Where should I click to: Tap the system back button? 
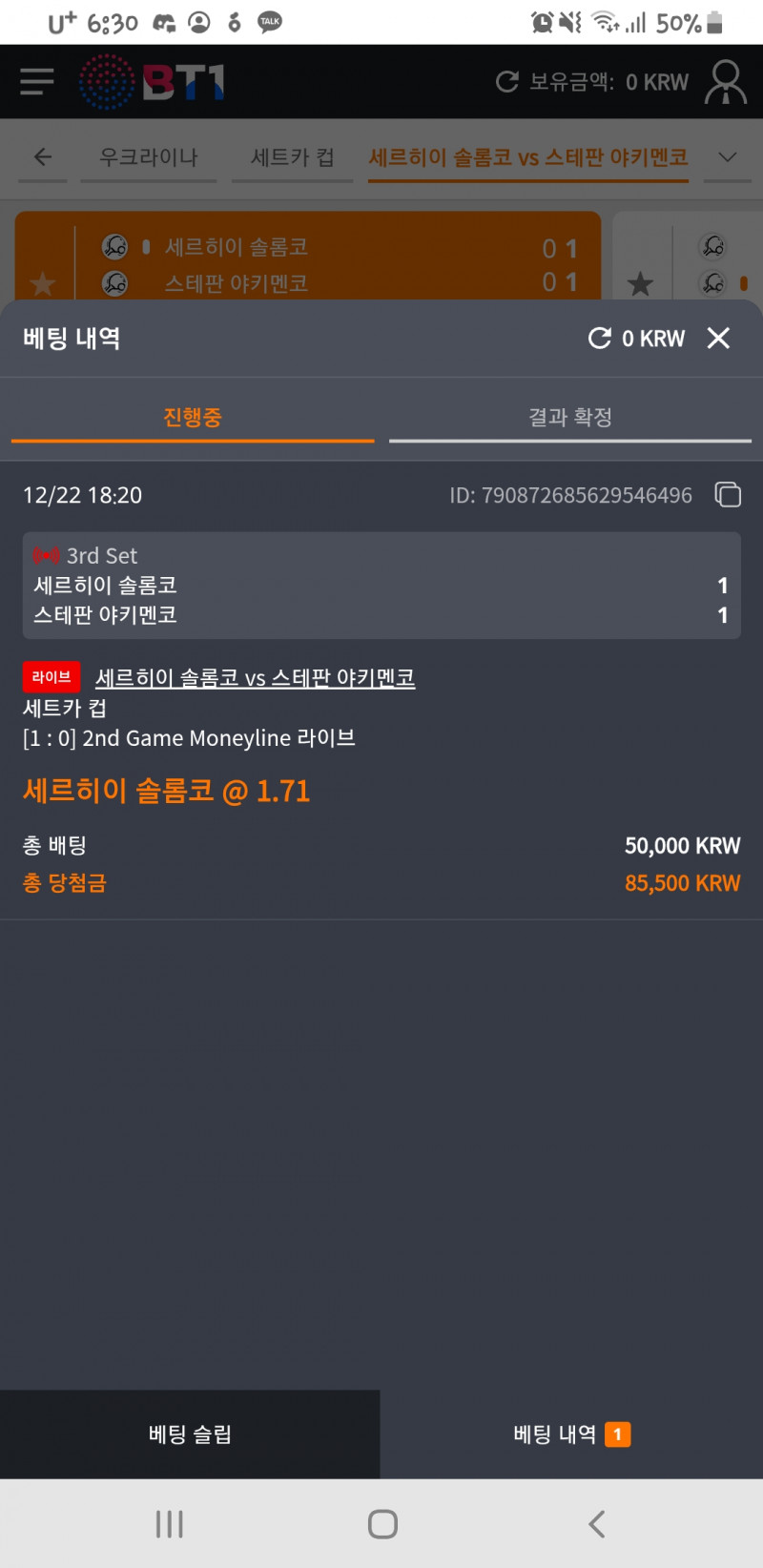pyautogui.click(x=597, y=1523)
